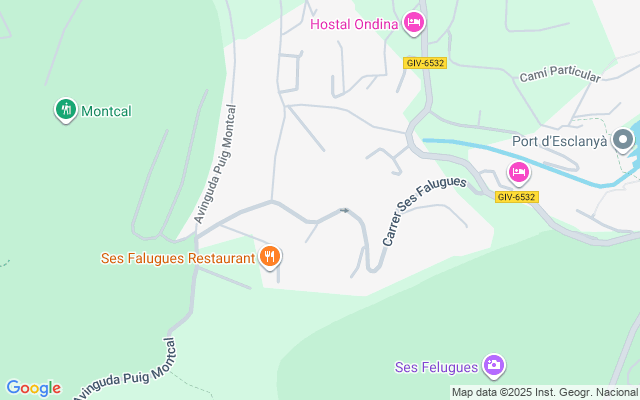Open the Ses Falugues Restaurant marker
640x400 pixels.
(x=269, y=257)
